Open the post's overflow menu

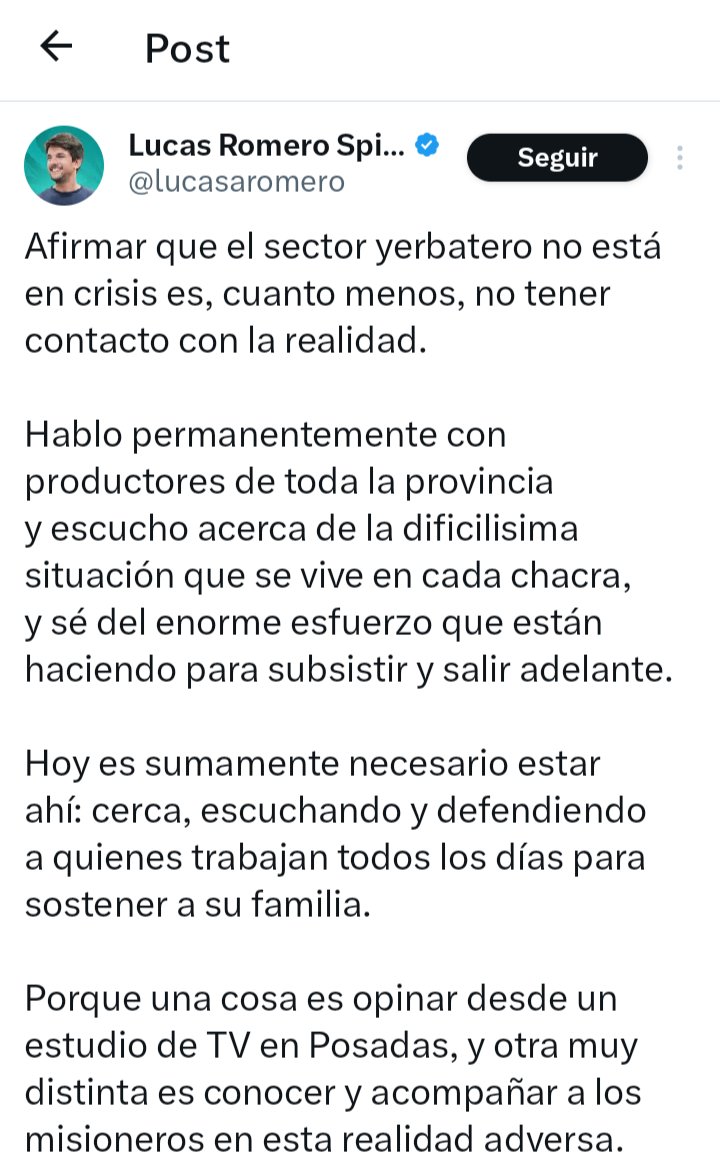(680, 158)
